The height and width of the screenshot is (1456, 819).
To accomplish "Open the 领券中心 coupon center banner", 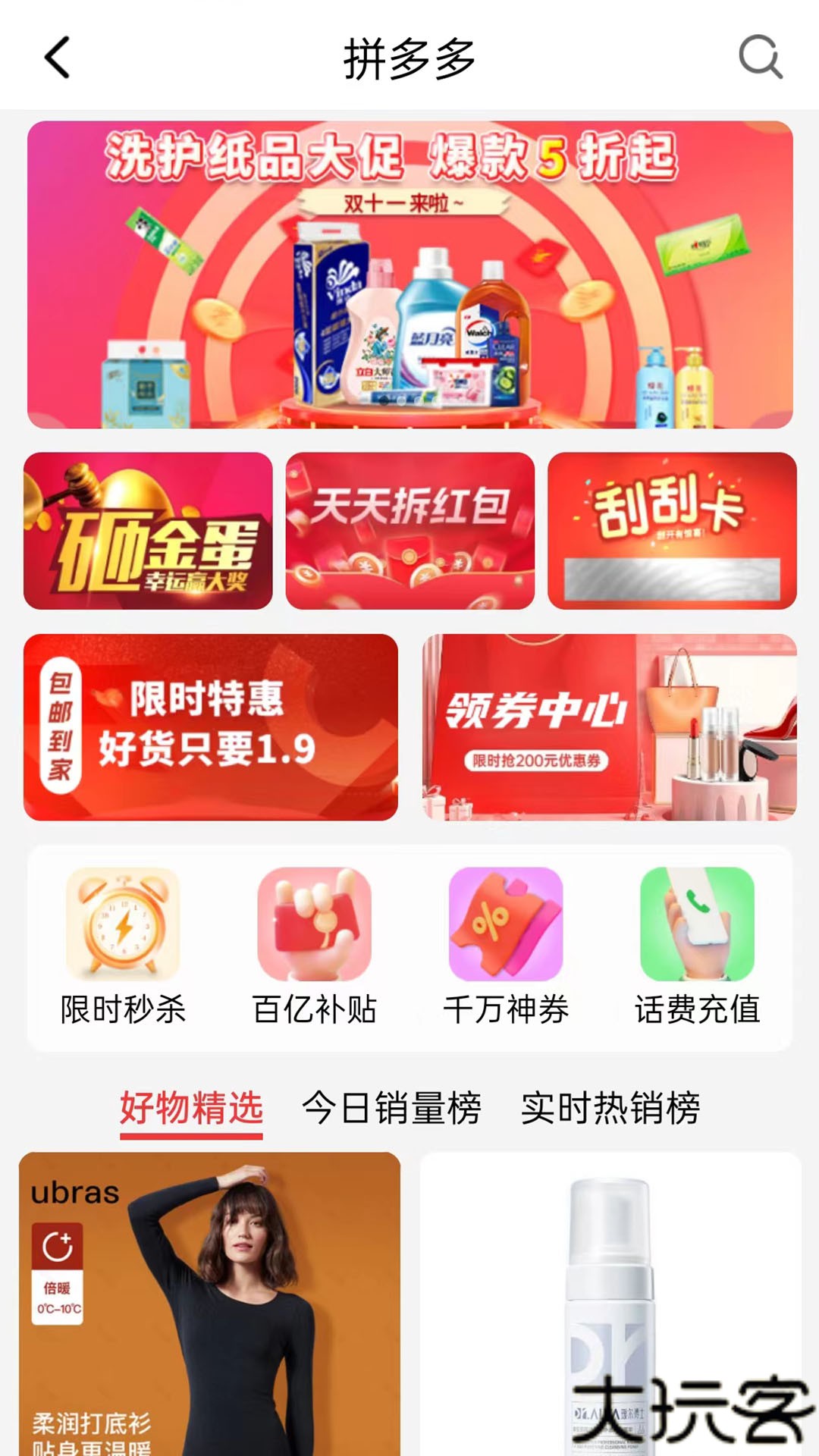I will click(607, 728).
